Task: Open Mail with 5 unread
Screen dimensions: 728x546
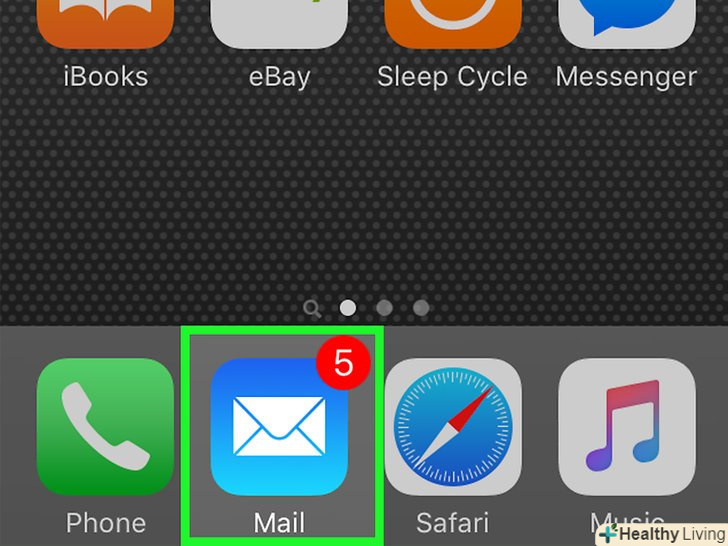Action: tap(279, 427)
